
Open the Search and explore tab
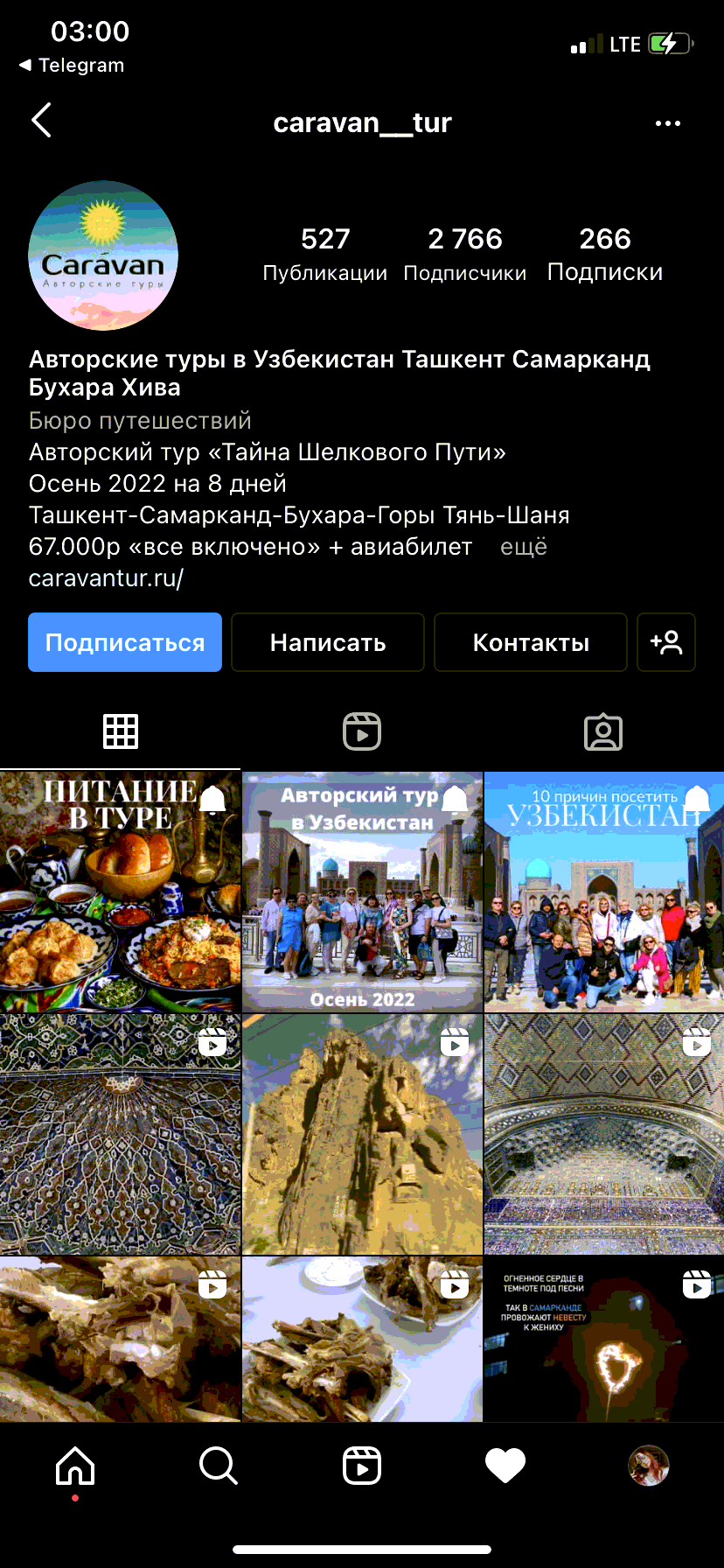(218, 1465)
